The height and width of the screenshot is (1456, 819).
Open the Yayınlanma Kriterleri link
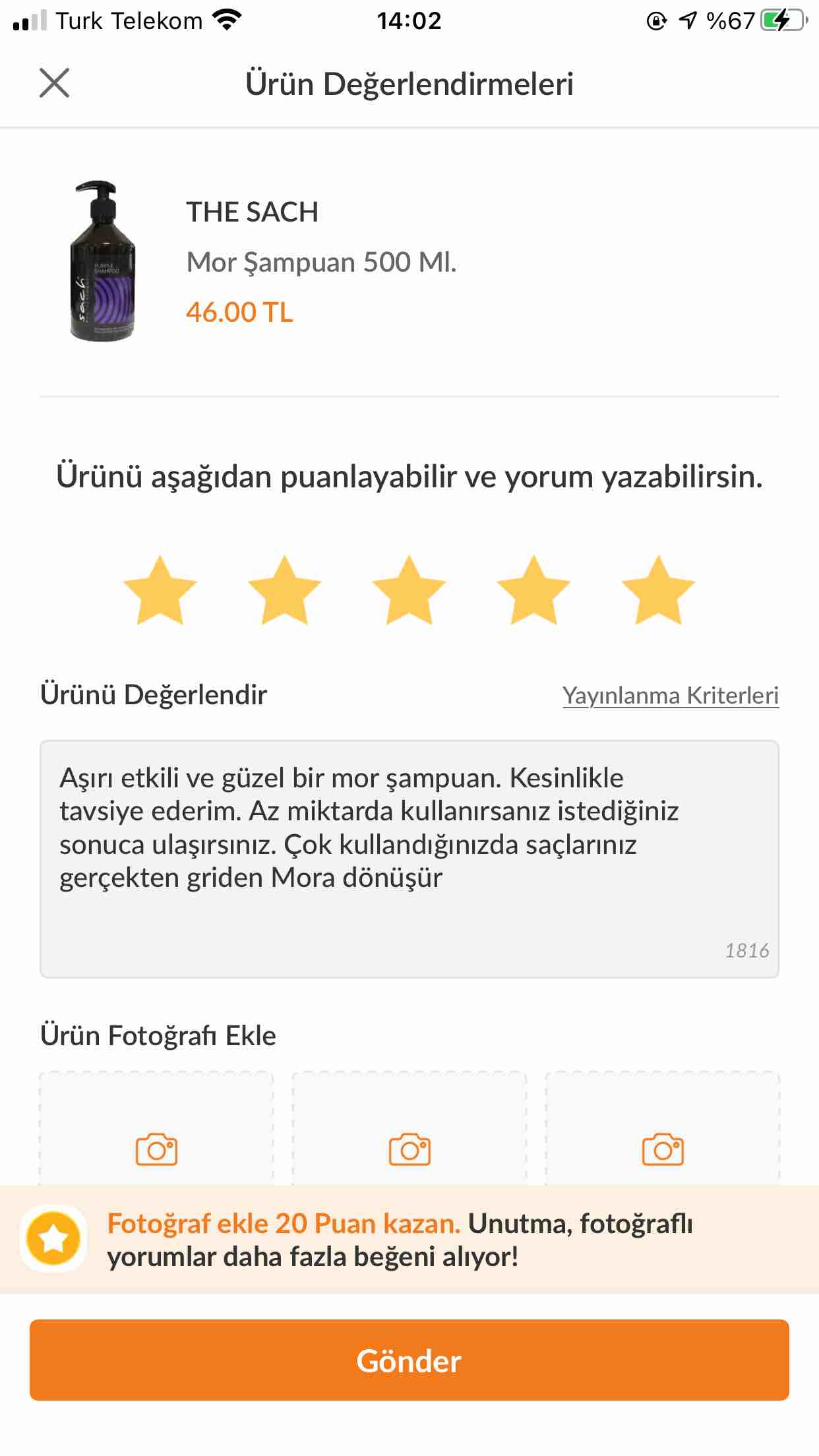click(671, 695)
